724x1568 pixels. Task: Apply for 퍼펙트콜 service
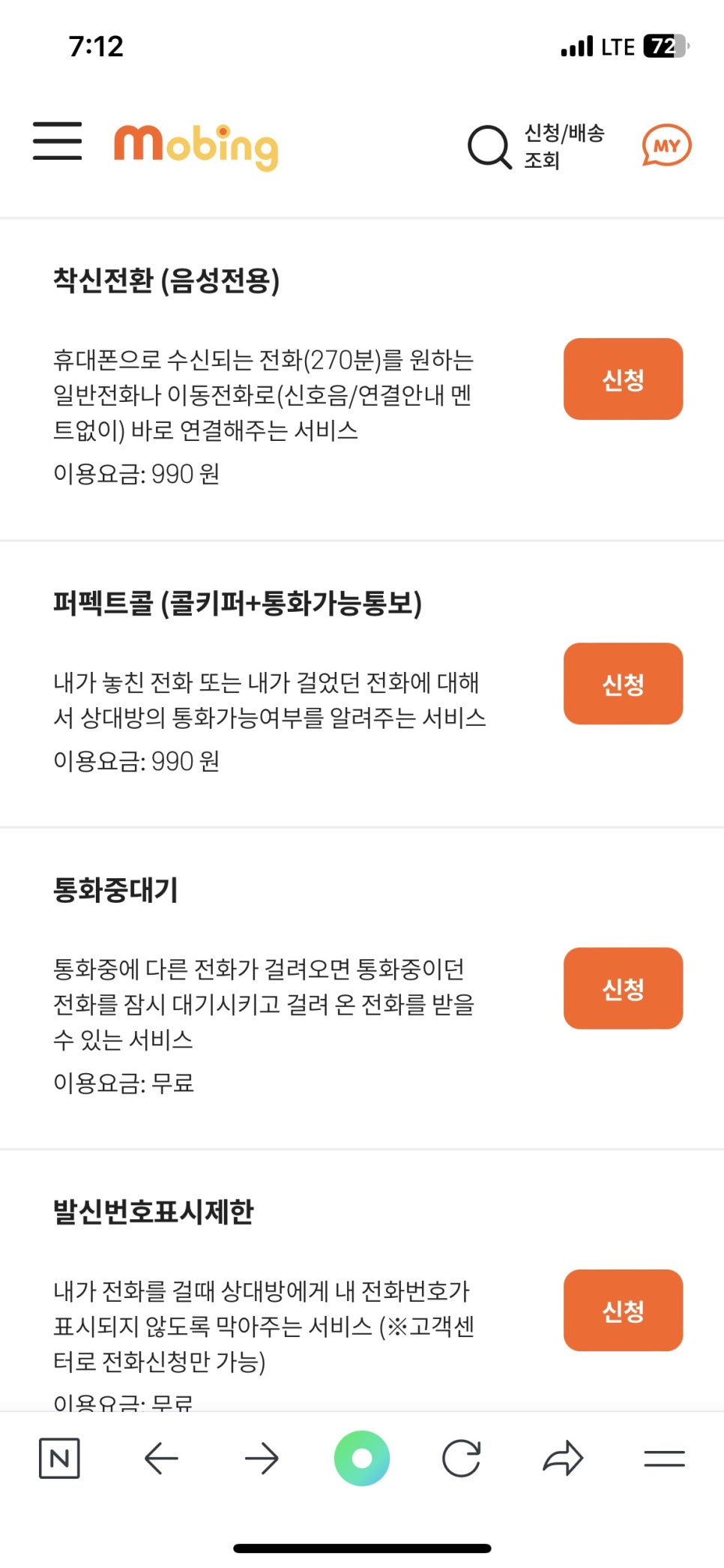623,684
